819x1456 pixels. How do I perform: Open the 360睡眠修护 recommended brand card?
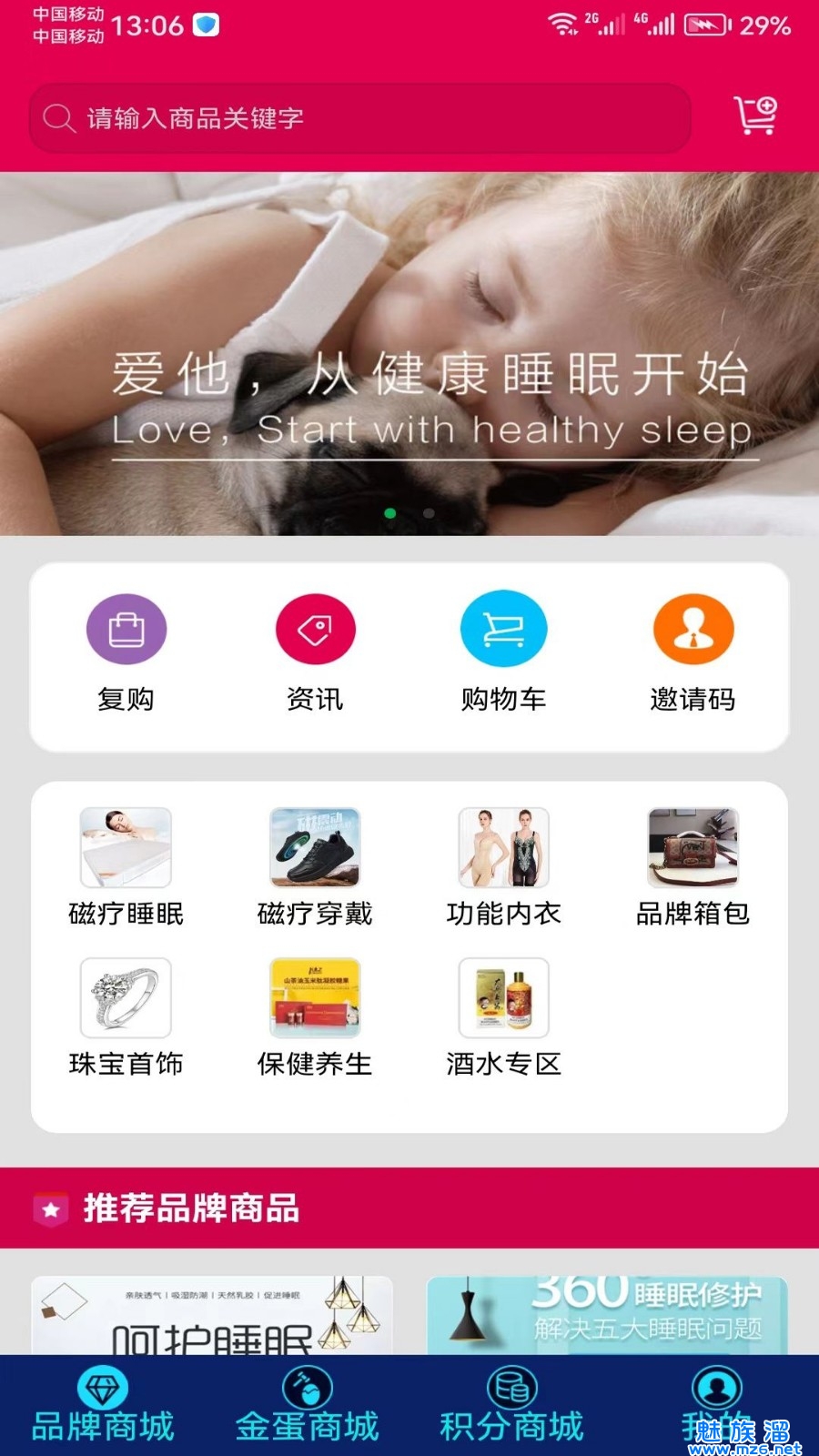click(607, 1316)
